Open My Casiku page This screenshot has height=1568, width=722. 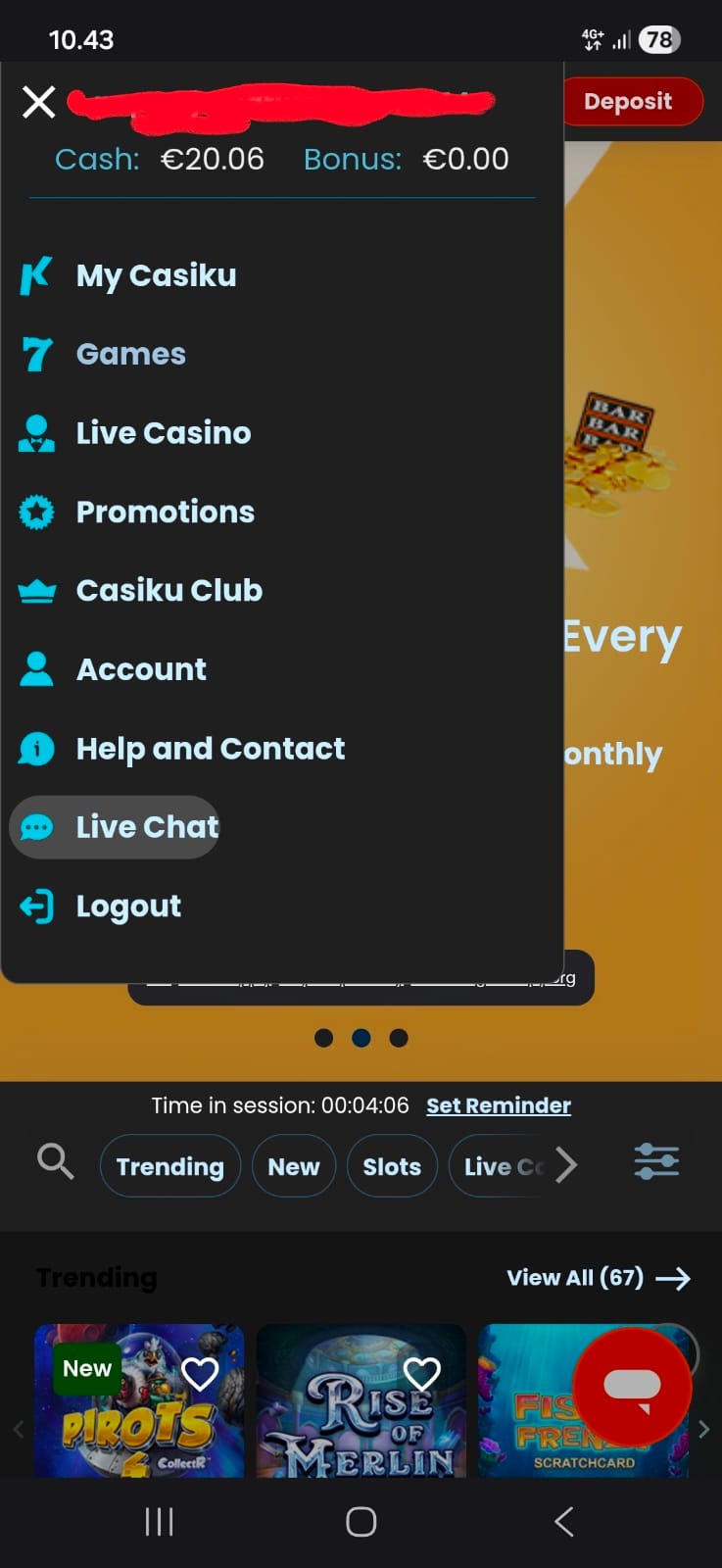coord(156,275)
